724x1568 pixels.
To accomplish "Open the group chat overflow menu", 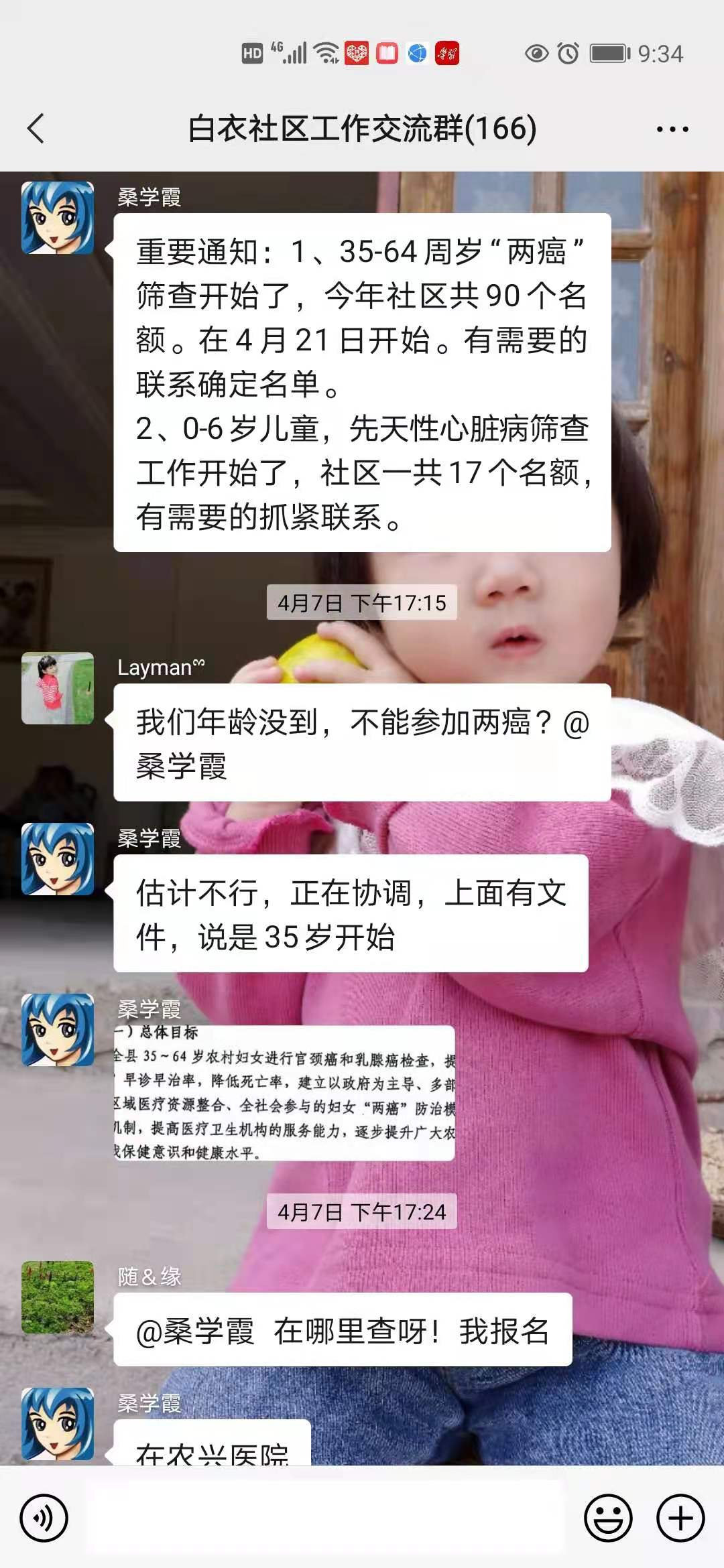I will click(672, 129).
